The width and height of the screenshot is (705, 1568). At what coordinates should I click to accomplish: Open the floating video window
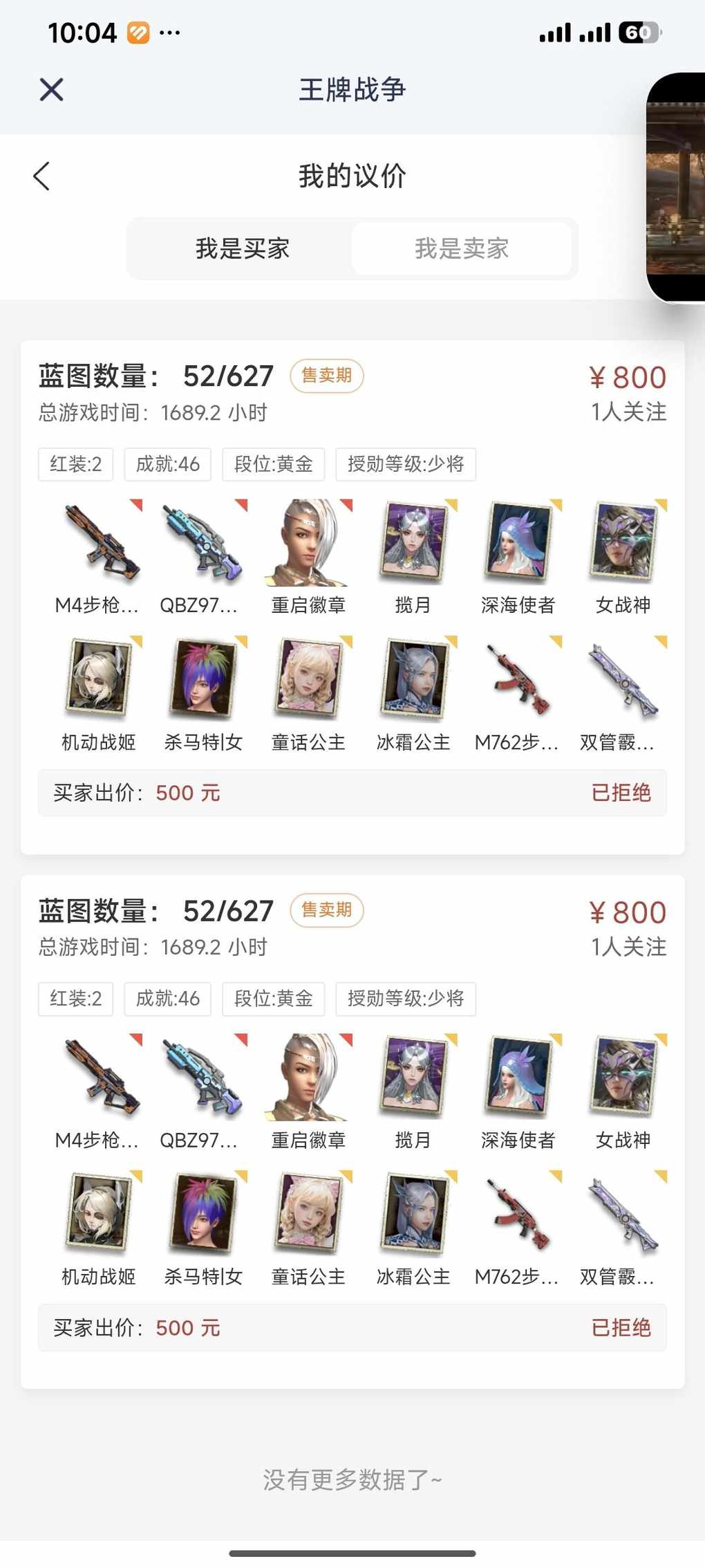[x=677, y=187]
